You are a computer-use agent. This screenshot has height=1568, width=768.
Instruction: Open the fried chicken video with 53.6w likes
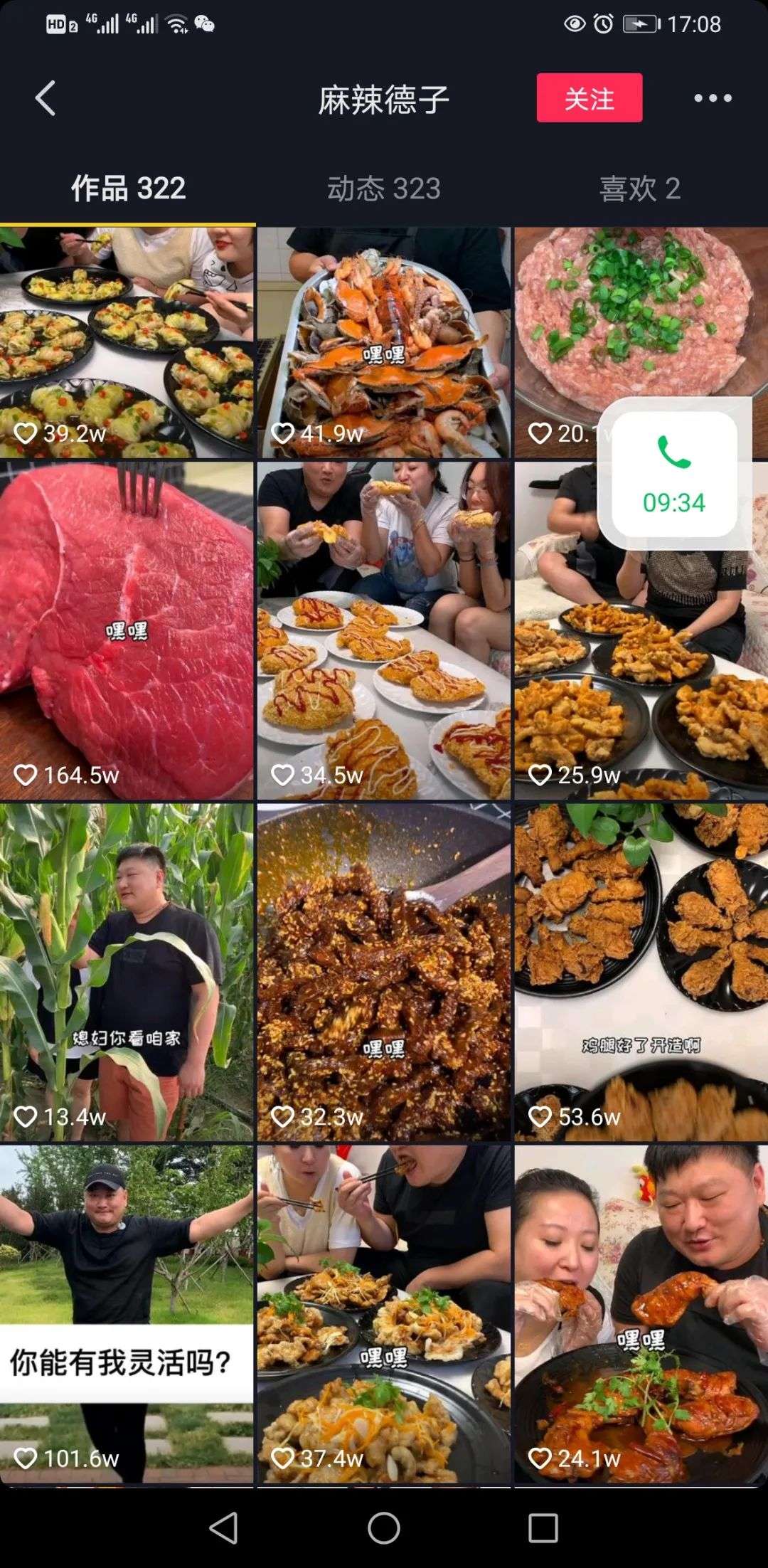[641, 973]
